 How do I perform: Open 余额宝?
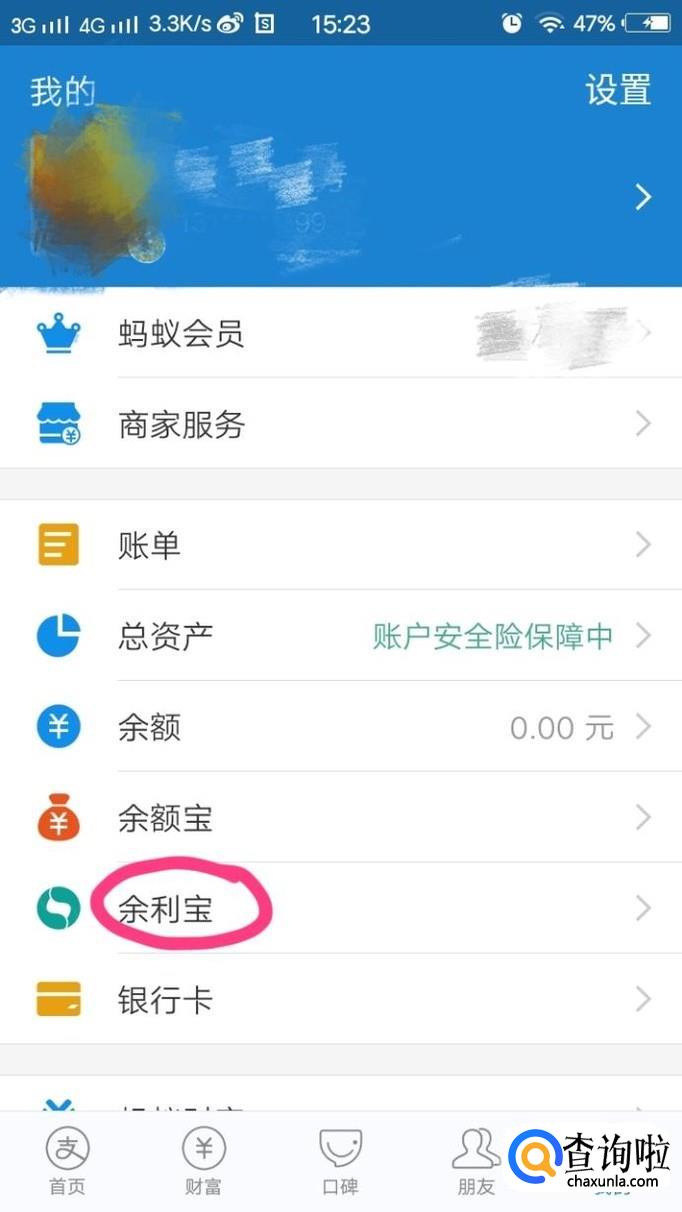click(x=341, y=818)
